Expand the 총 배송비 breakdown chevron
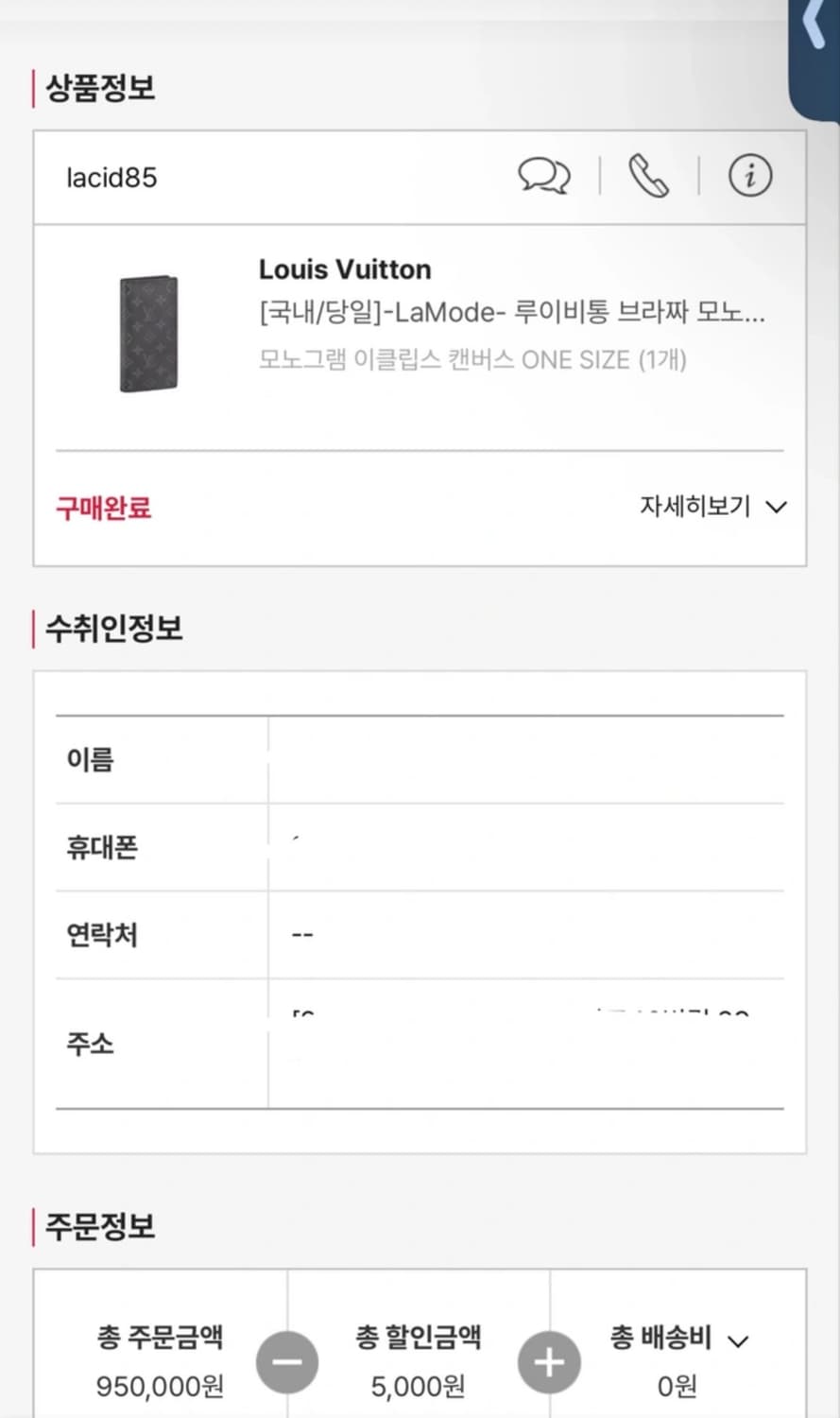Screen dimensions: 840x1418 [736, 1339]
